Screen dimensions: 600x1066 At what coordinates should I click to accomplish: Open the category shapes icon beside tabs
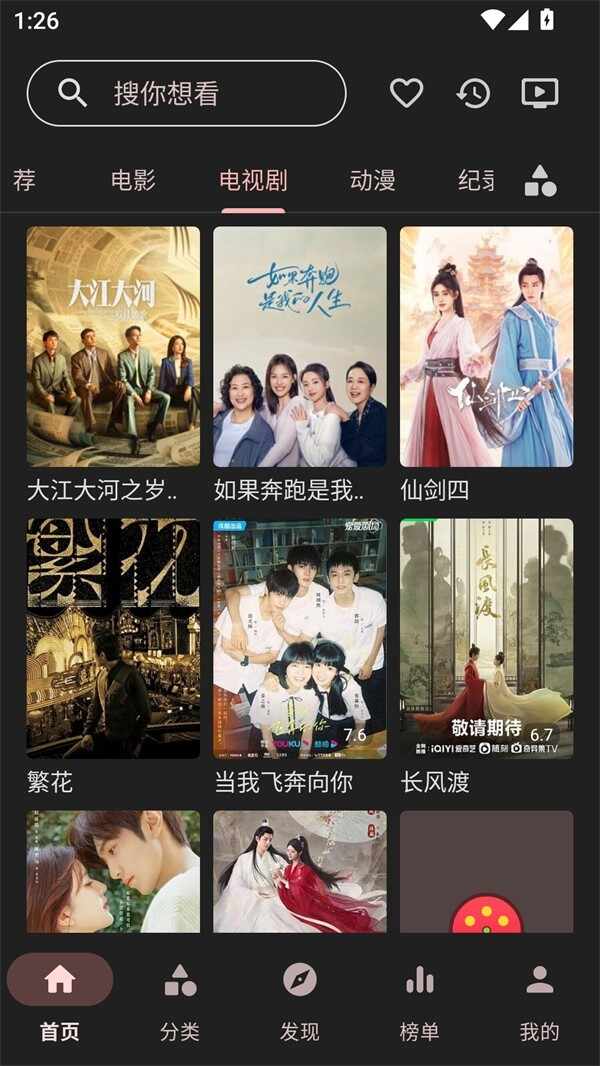pos(541,181)
